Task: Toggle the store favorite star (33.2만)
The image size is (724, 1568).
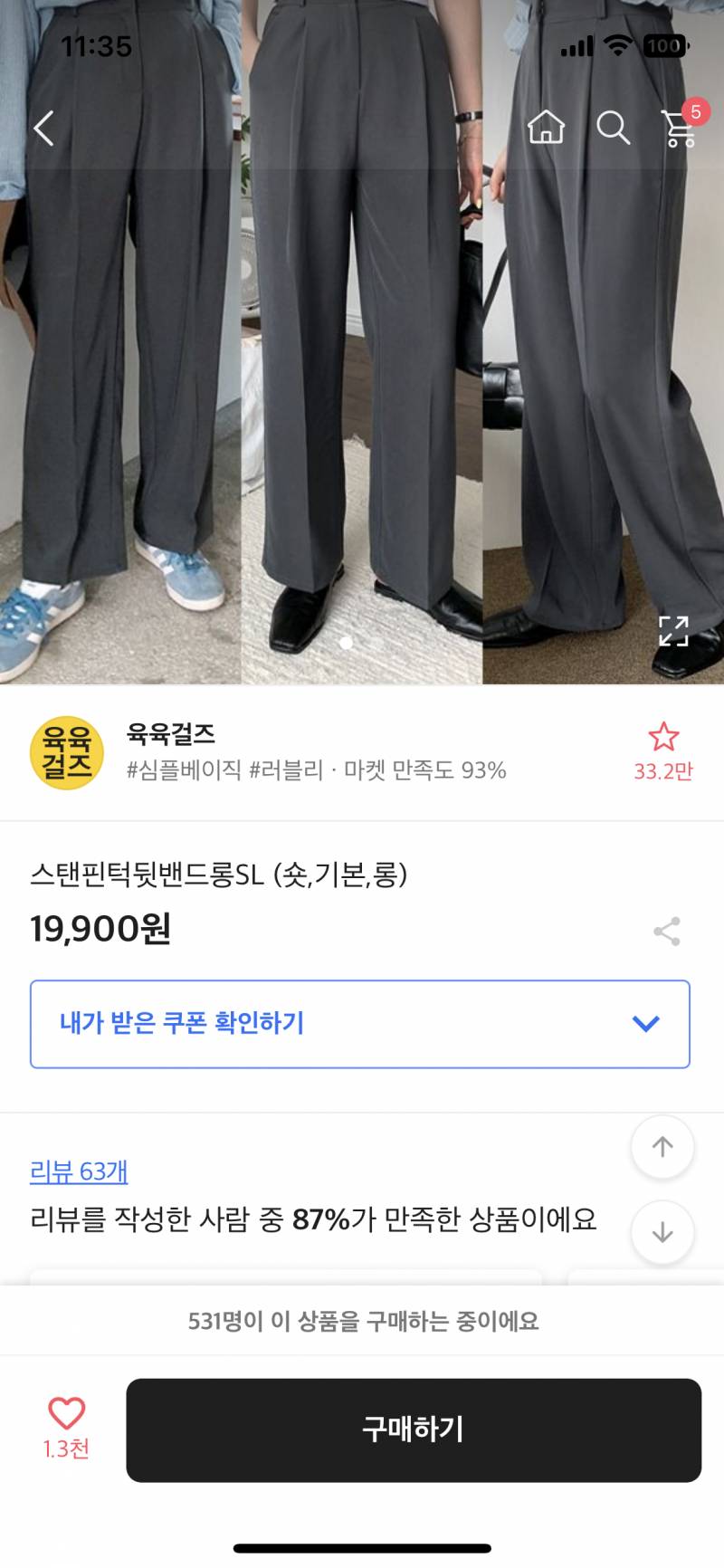Action: (x=665, y=737)
